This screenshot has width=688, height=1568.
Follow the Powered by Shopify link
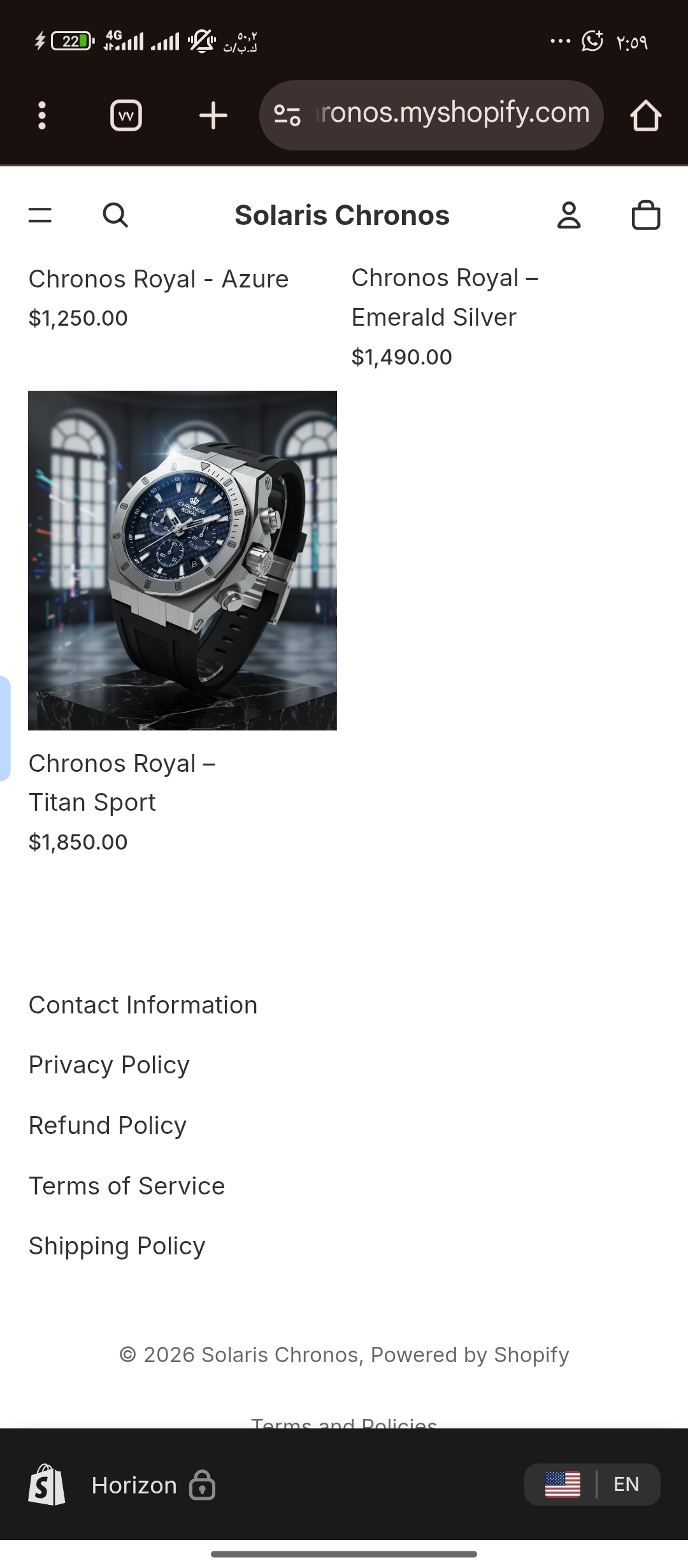click(470, 1354)
